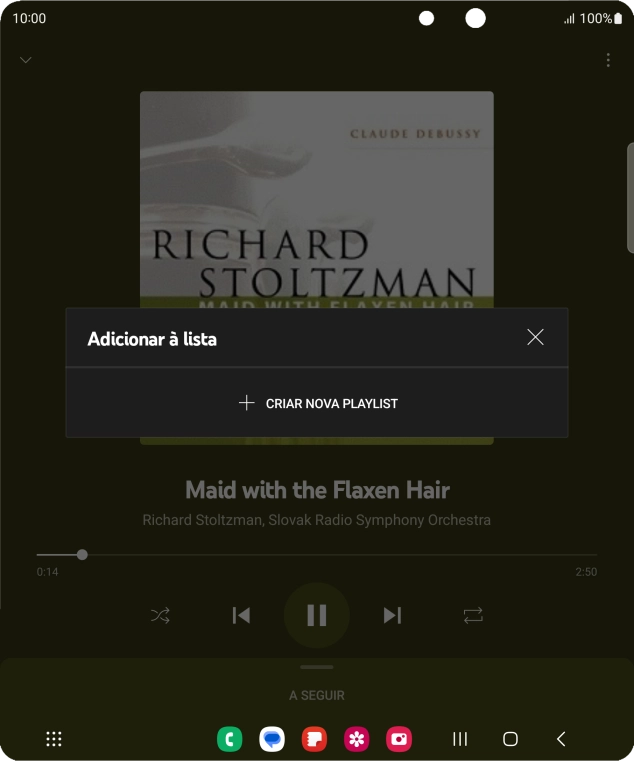Image resolution: width=634 pixels, height=761 pixels.
Task: Tap the system back button
Action: [x=561, y=739]
